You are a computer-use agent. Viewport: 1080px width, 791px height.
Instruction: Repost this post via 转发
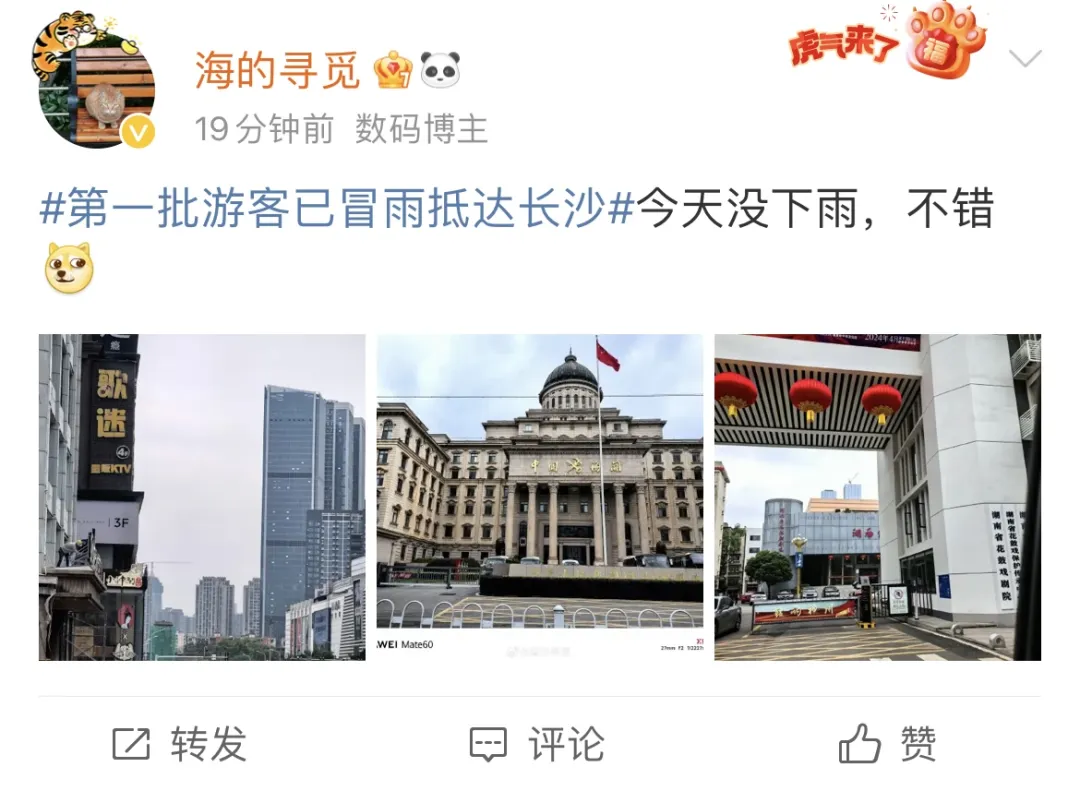coord(180,744)
